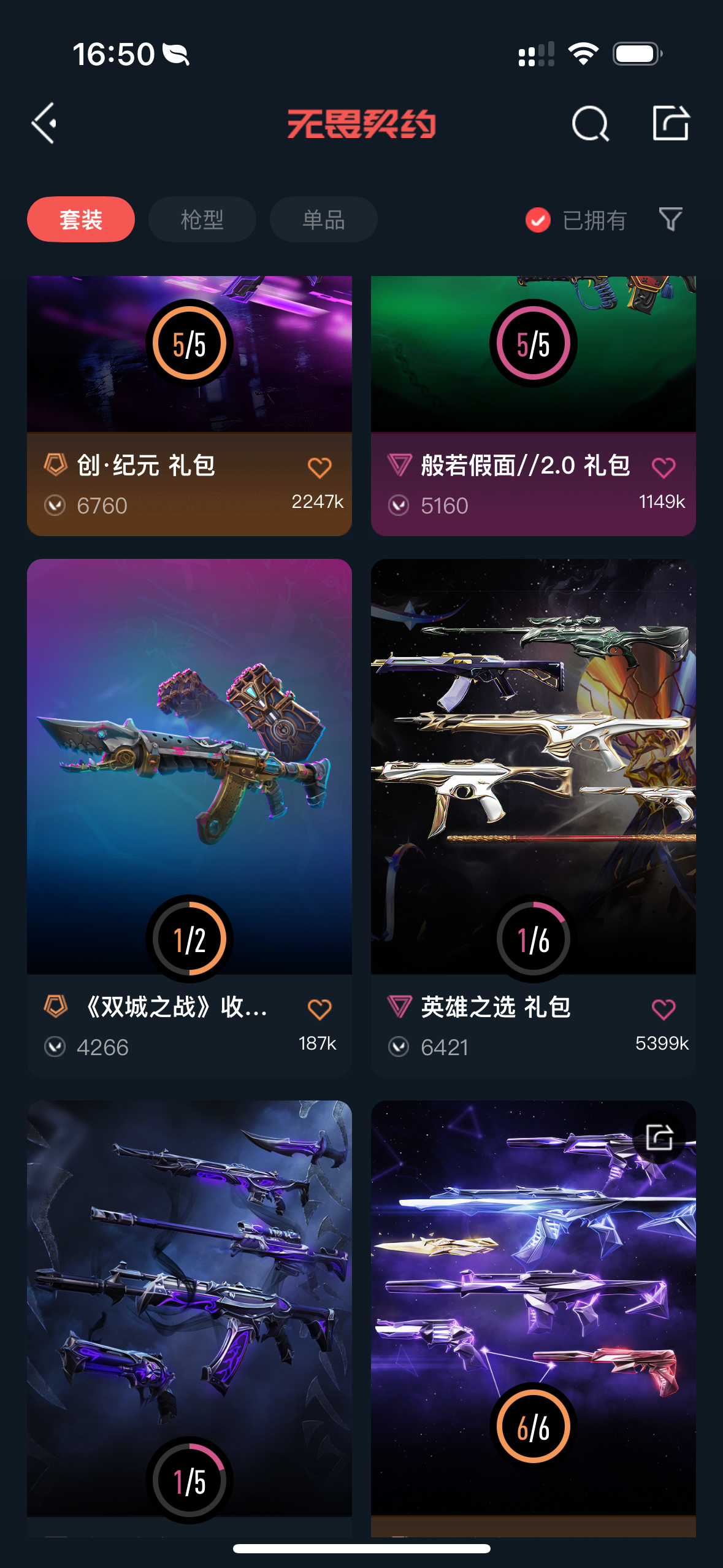This screenshot has height=1568, width=723.
Task: Open the filter funnel options
Action: click(670, 220)
